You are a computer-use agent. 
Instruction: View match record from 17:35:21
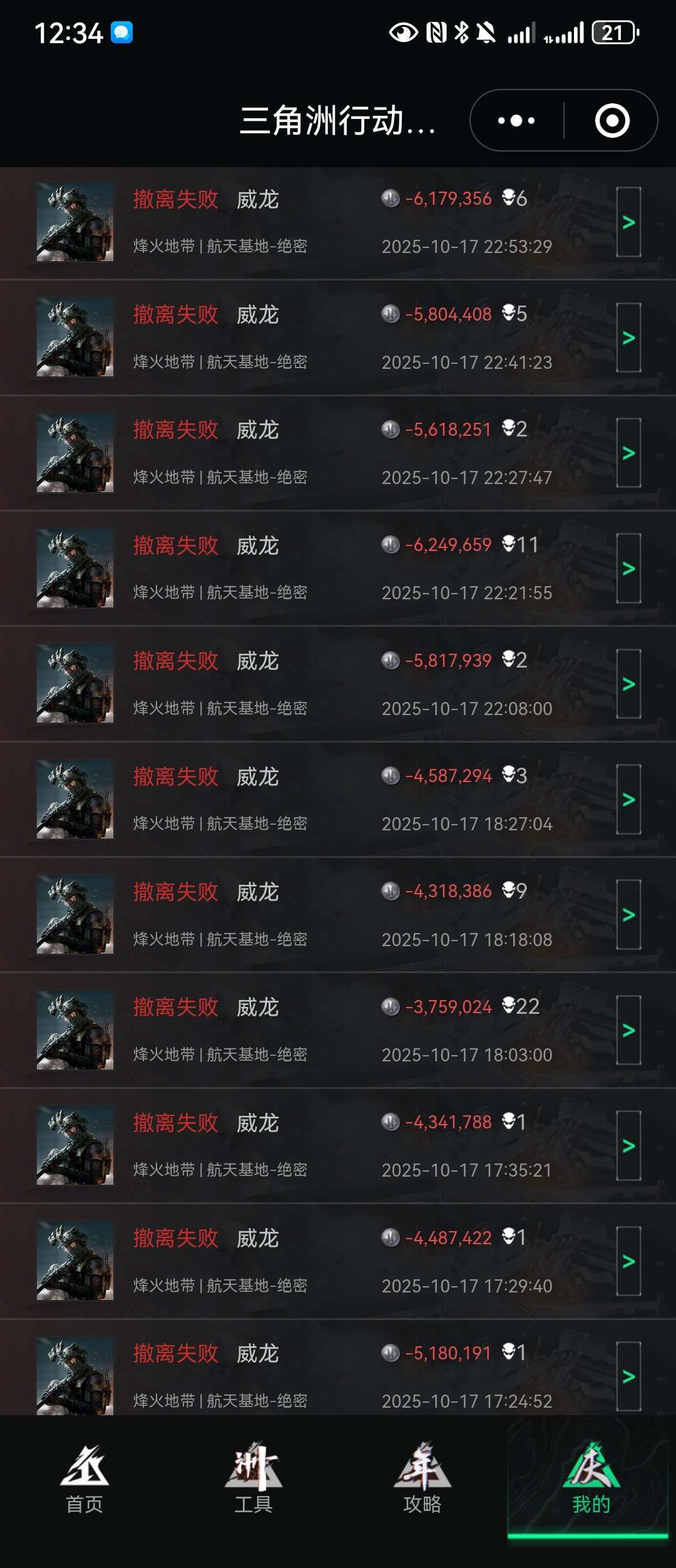click(628, 1146)
